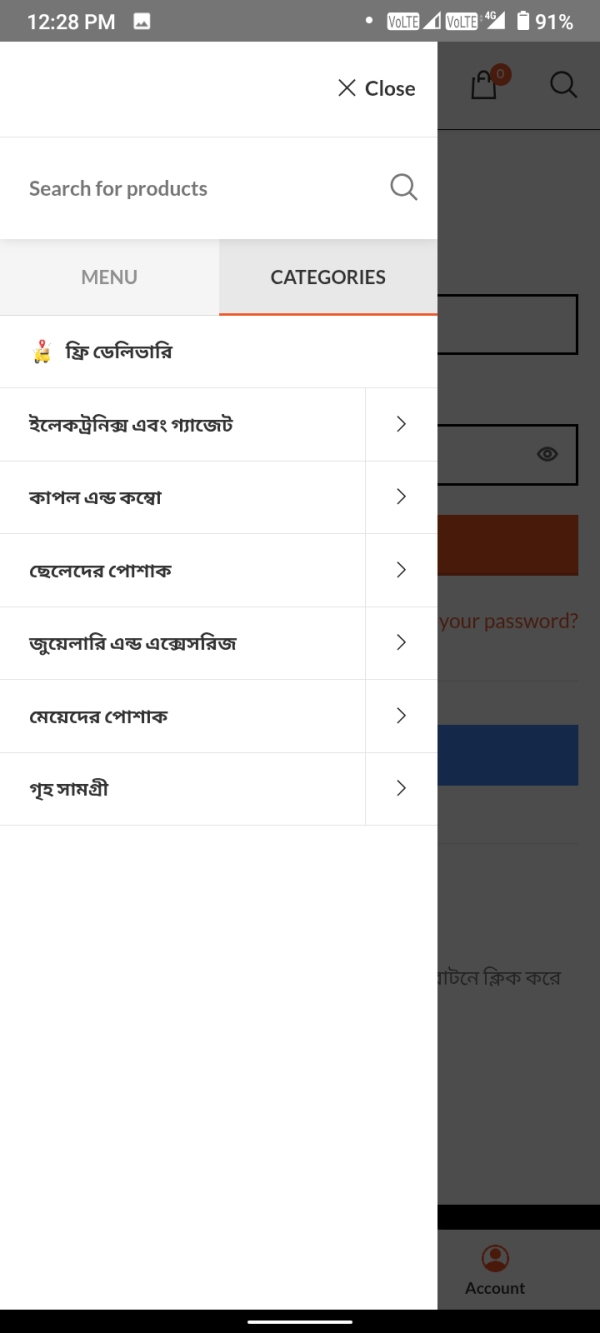This screenshot has height=1333, width=600.
Task: Tap the magnifier icon in the drawer search box
Action: click(403, 187)
